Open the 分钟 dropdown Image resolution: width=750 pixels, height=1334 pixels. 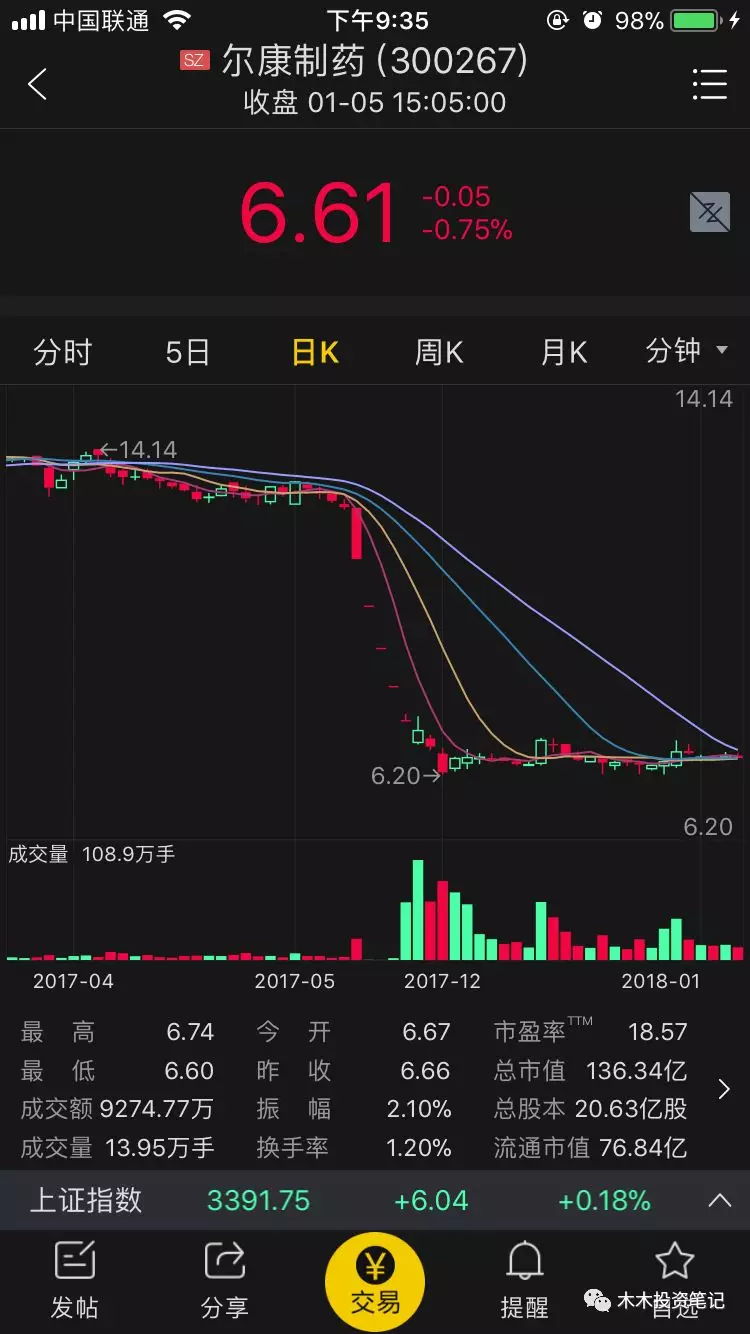[686, 351]
